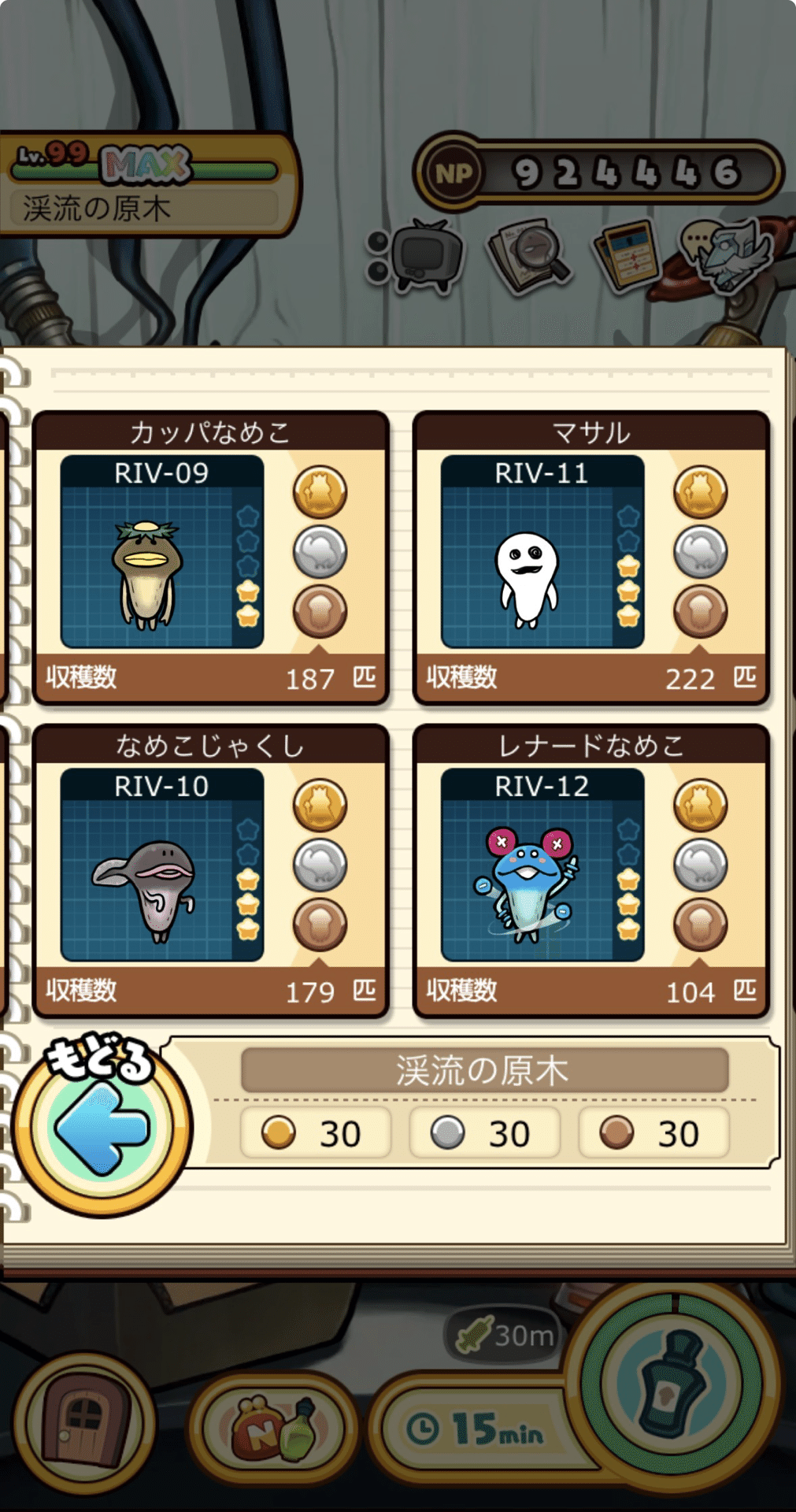Tap the 30m syringe indicator
Viewport: 796px width, 1512px height.
coord(505,1335)
